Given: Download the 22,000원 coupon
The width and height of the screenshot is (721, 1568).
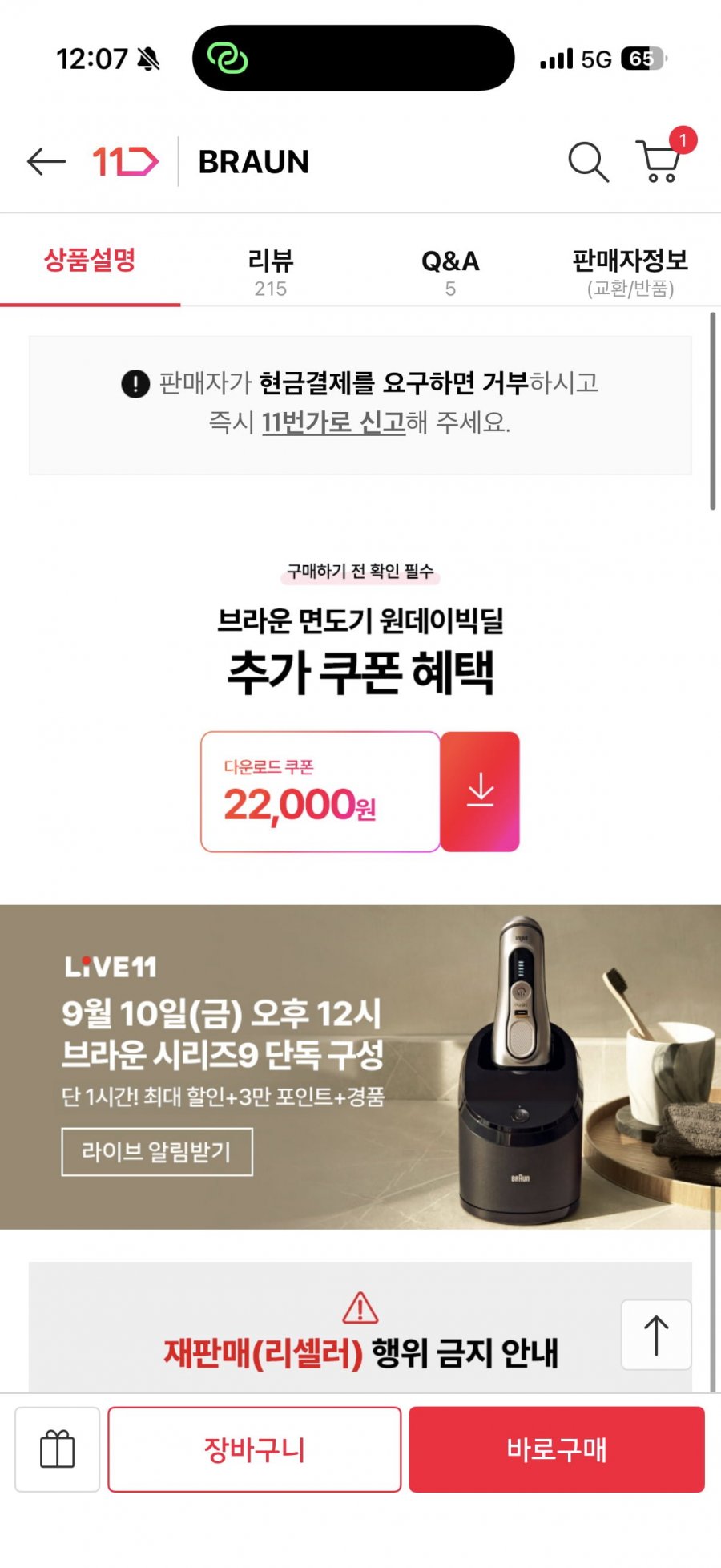Looking at the screenshot, I should pyautogui.click(x=480, y=791).
